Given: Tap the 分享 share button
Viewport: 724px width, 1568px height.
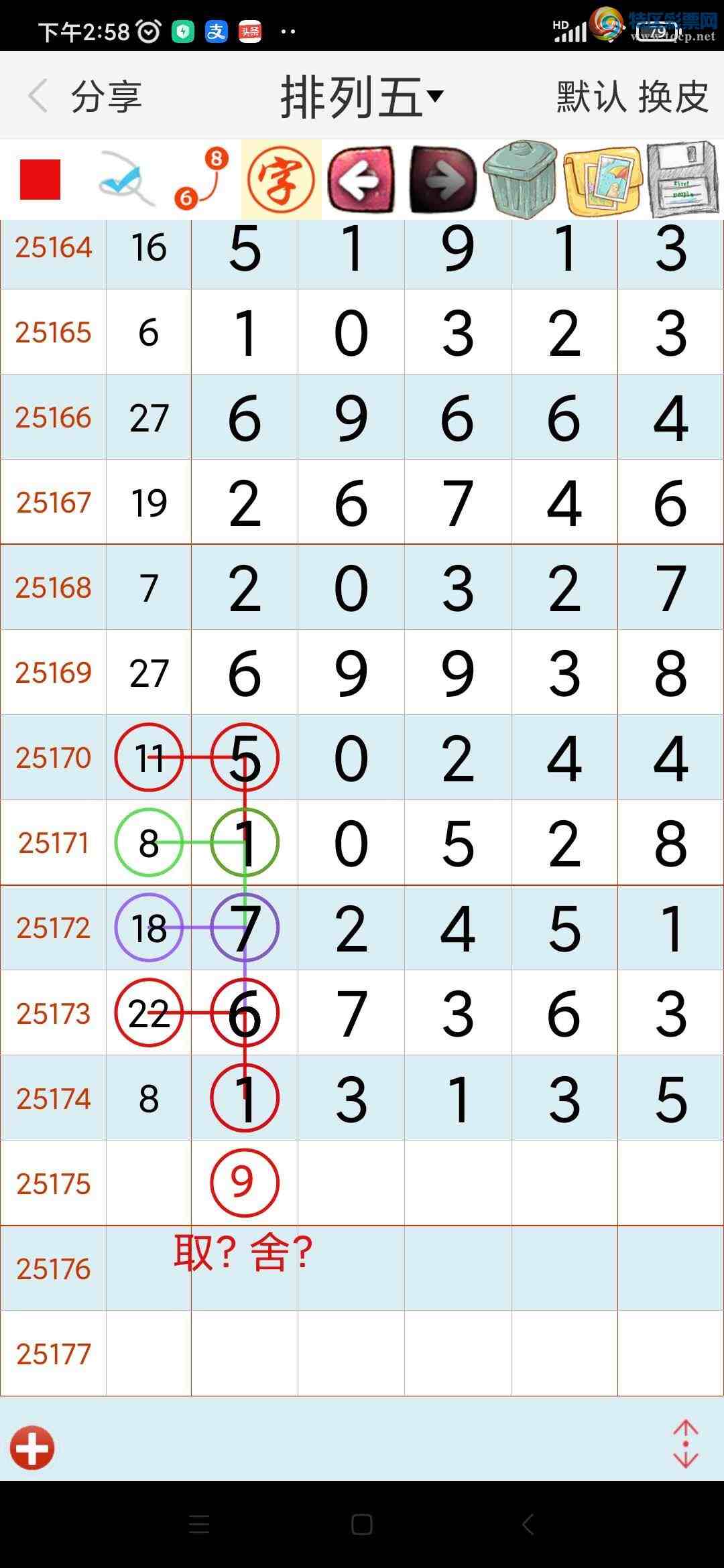Looking at the screenshot, I should tap(107, 96).
